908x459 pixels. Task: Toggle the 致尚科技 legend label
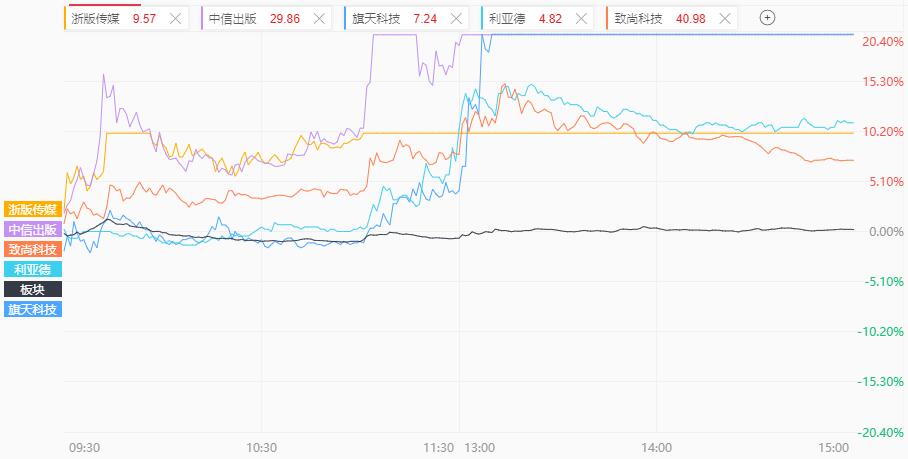33,249
